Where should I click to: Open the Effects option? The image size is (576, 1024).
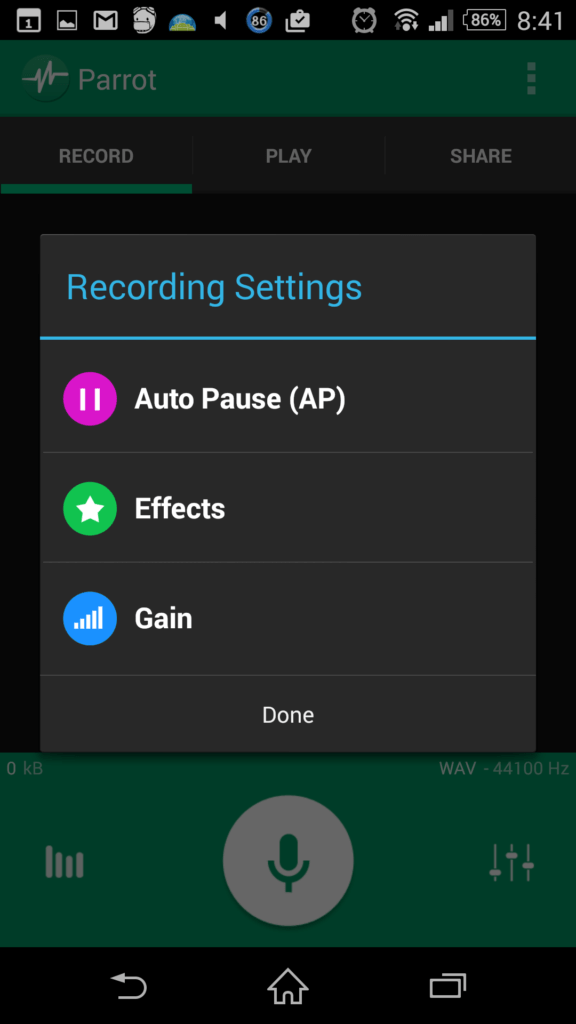click(288, 508)
